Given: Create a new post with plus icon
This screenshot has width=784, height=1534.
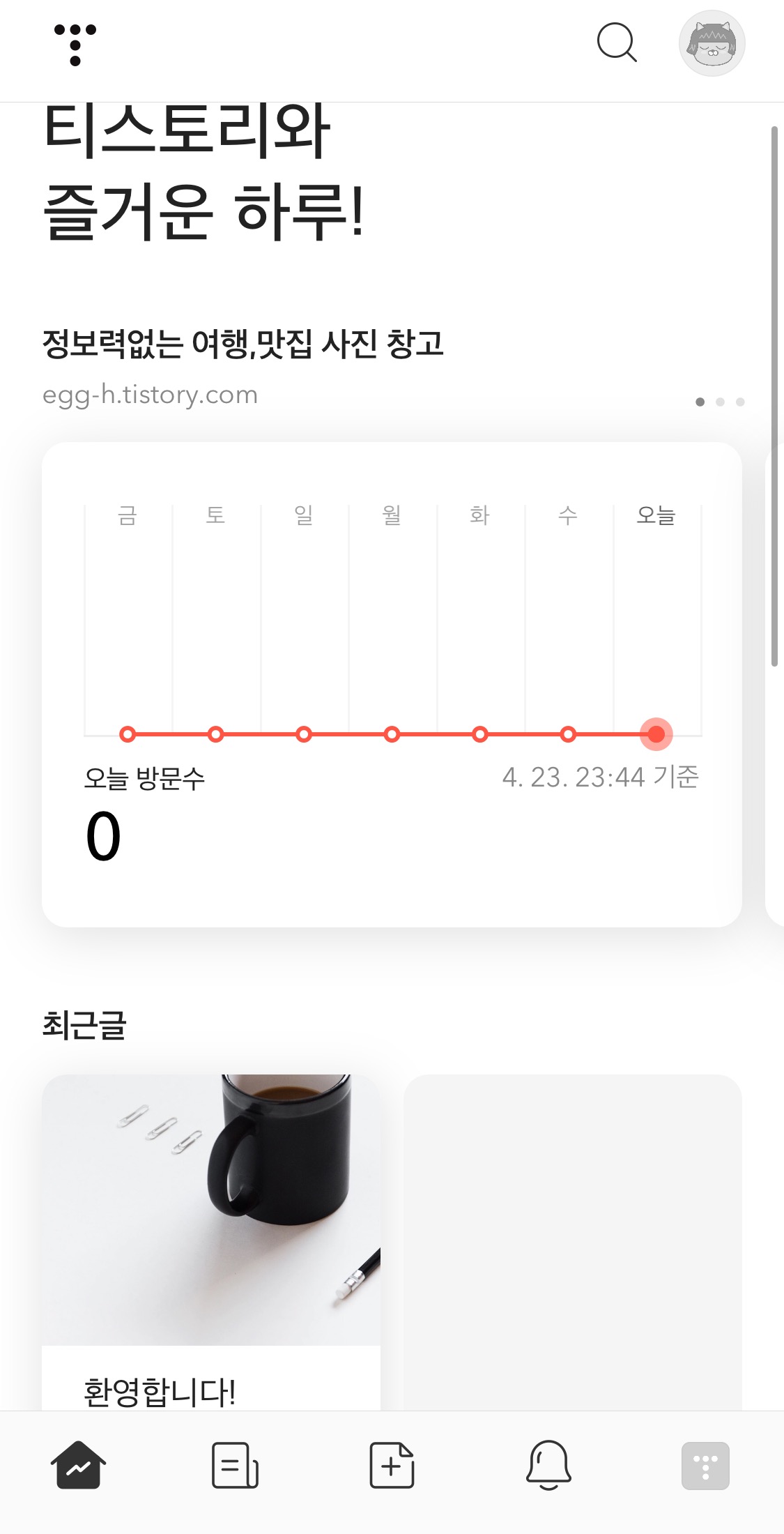Looking at the screenshot, I should pyautogui.click(x=392, y=1465).
